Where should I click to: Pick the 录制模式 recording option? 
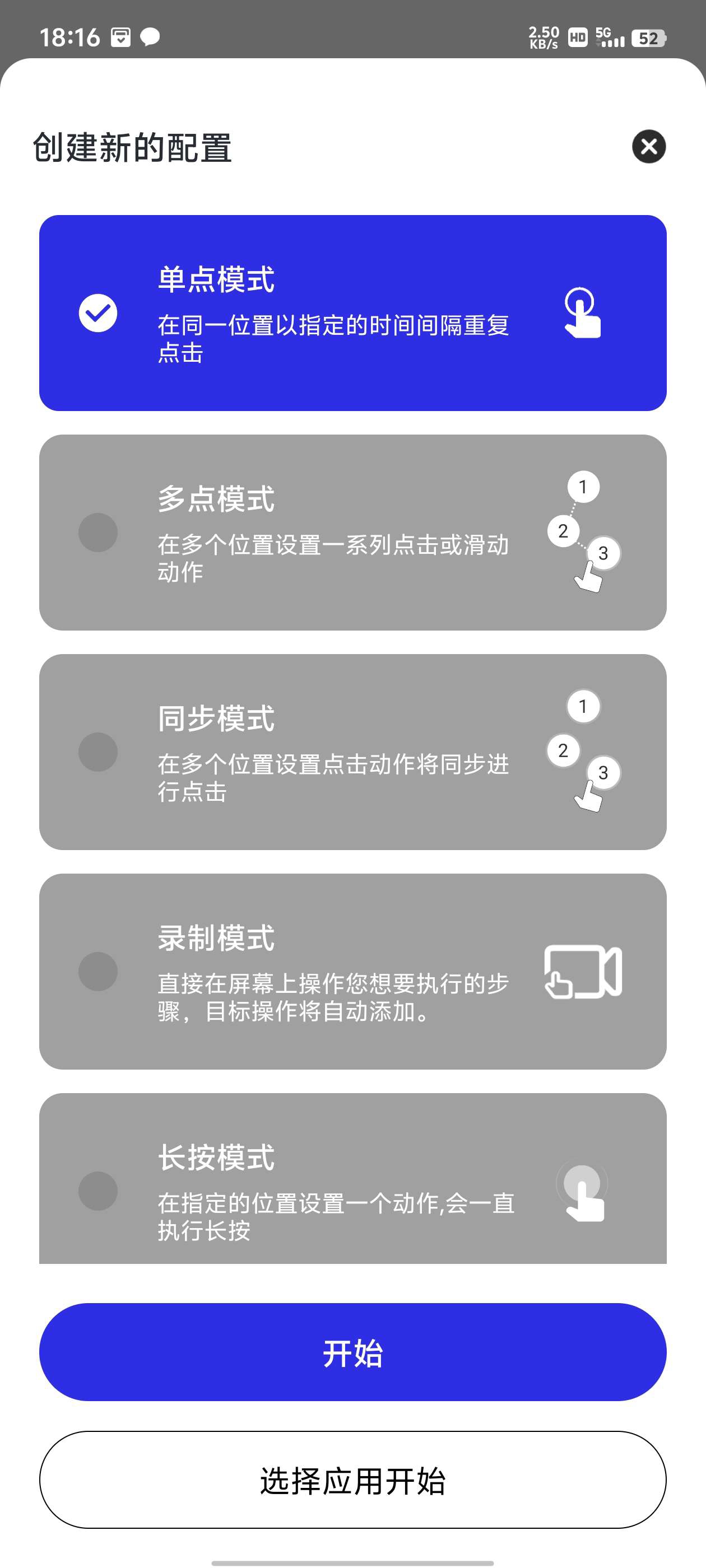[x=352, y=971]
